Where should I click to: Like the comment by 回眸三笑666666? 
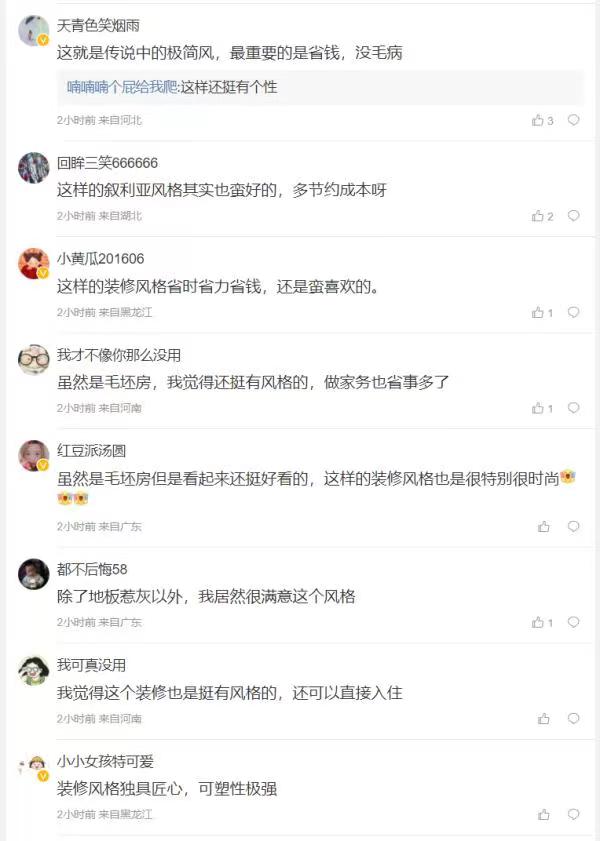[x=538, y=216]
